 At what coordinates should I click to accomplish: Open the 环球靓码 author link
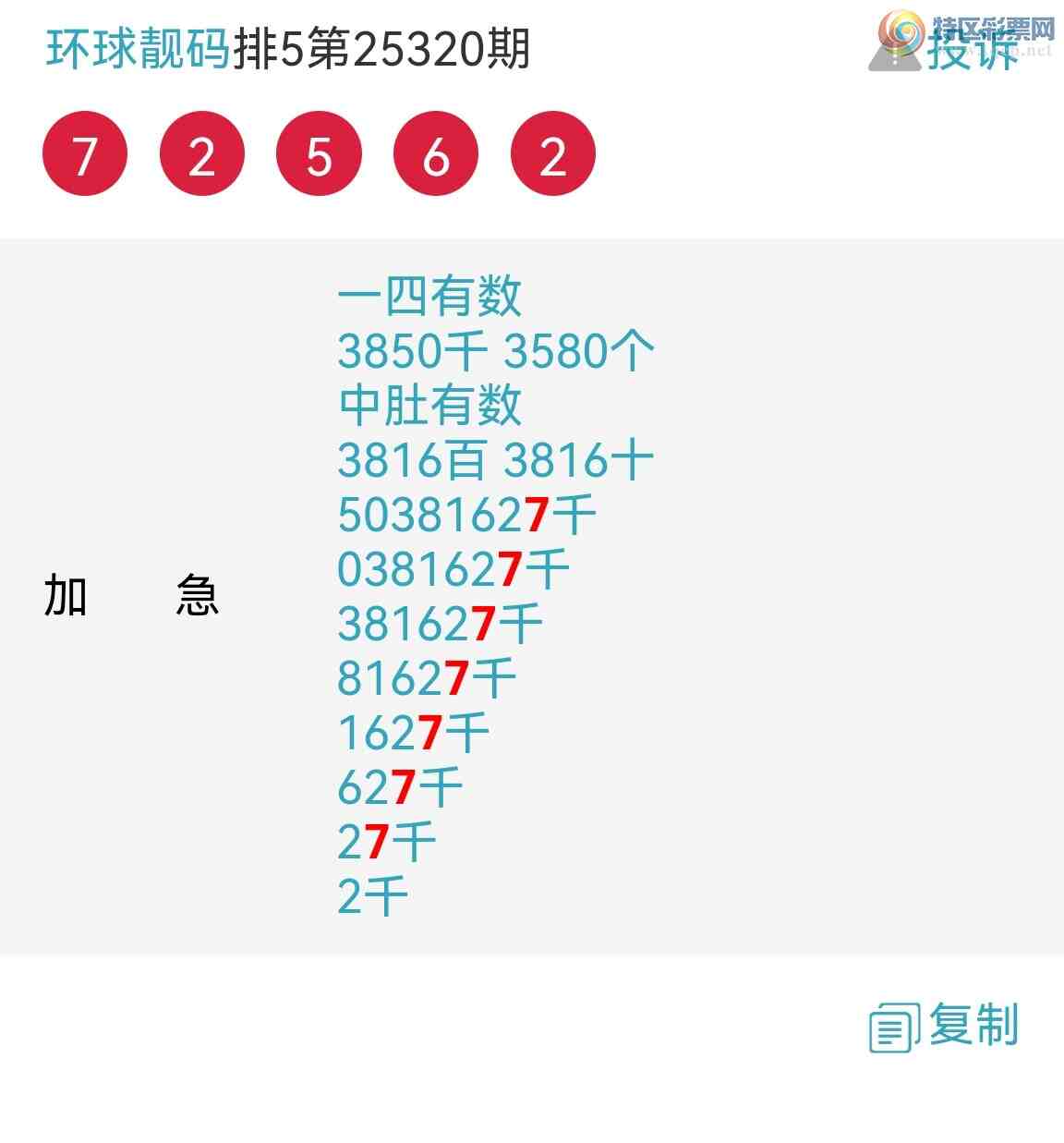(x=139, y=49)
